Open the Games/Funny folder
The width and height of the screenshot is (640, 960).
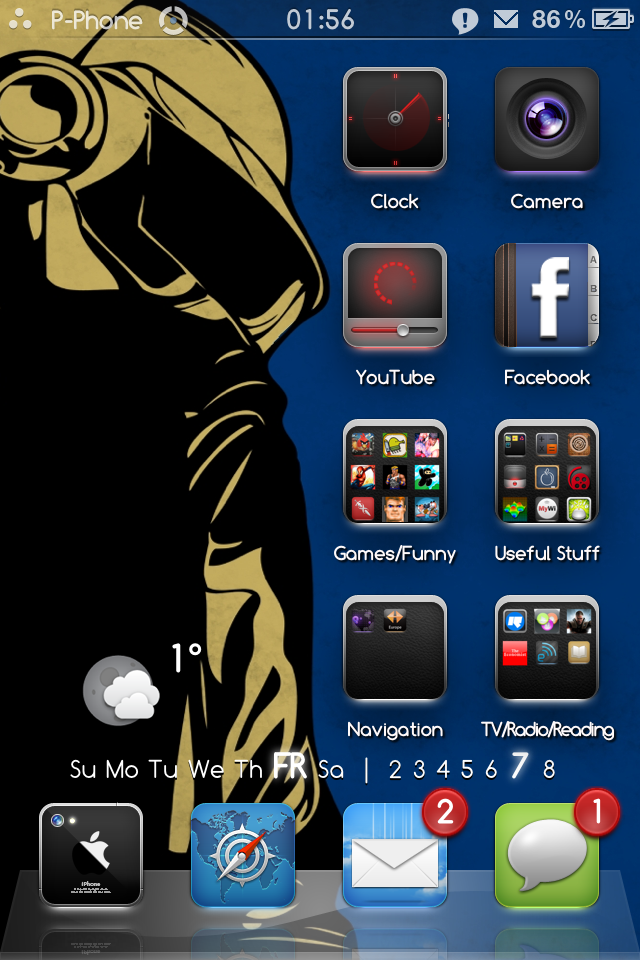(x=395, y=472)
